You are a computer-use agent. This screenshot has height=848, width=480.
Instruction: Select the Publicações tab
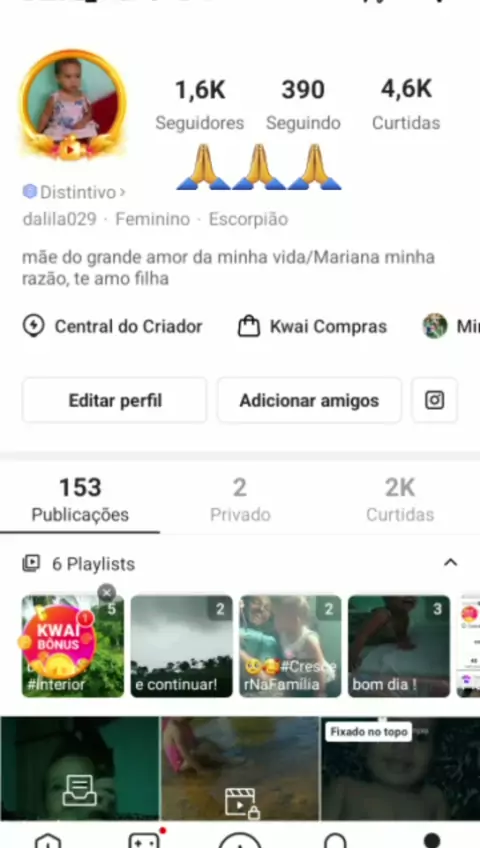tap(80, 500)
